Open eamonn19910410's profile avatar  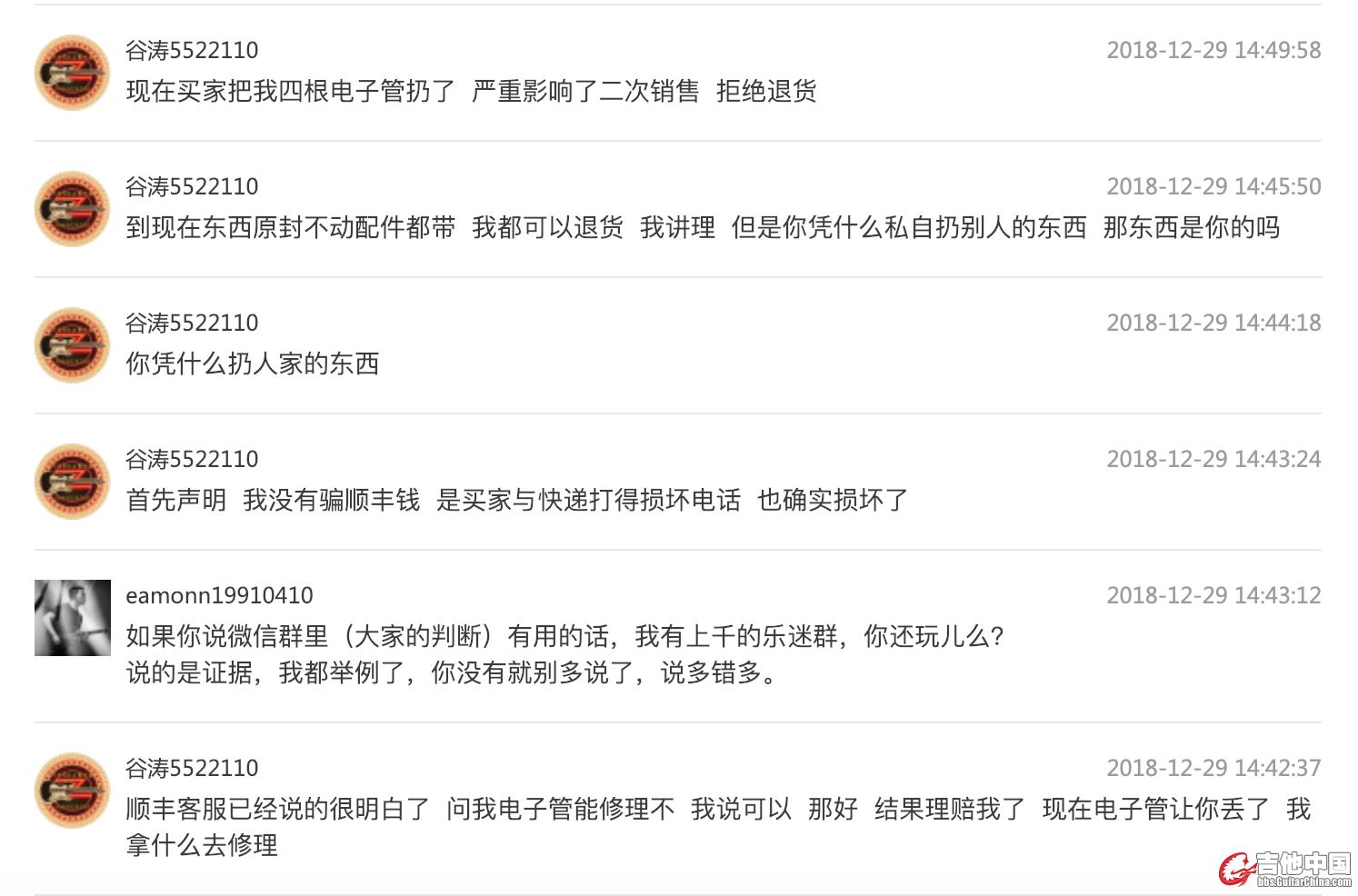[x=73, y=618]
